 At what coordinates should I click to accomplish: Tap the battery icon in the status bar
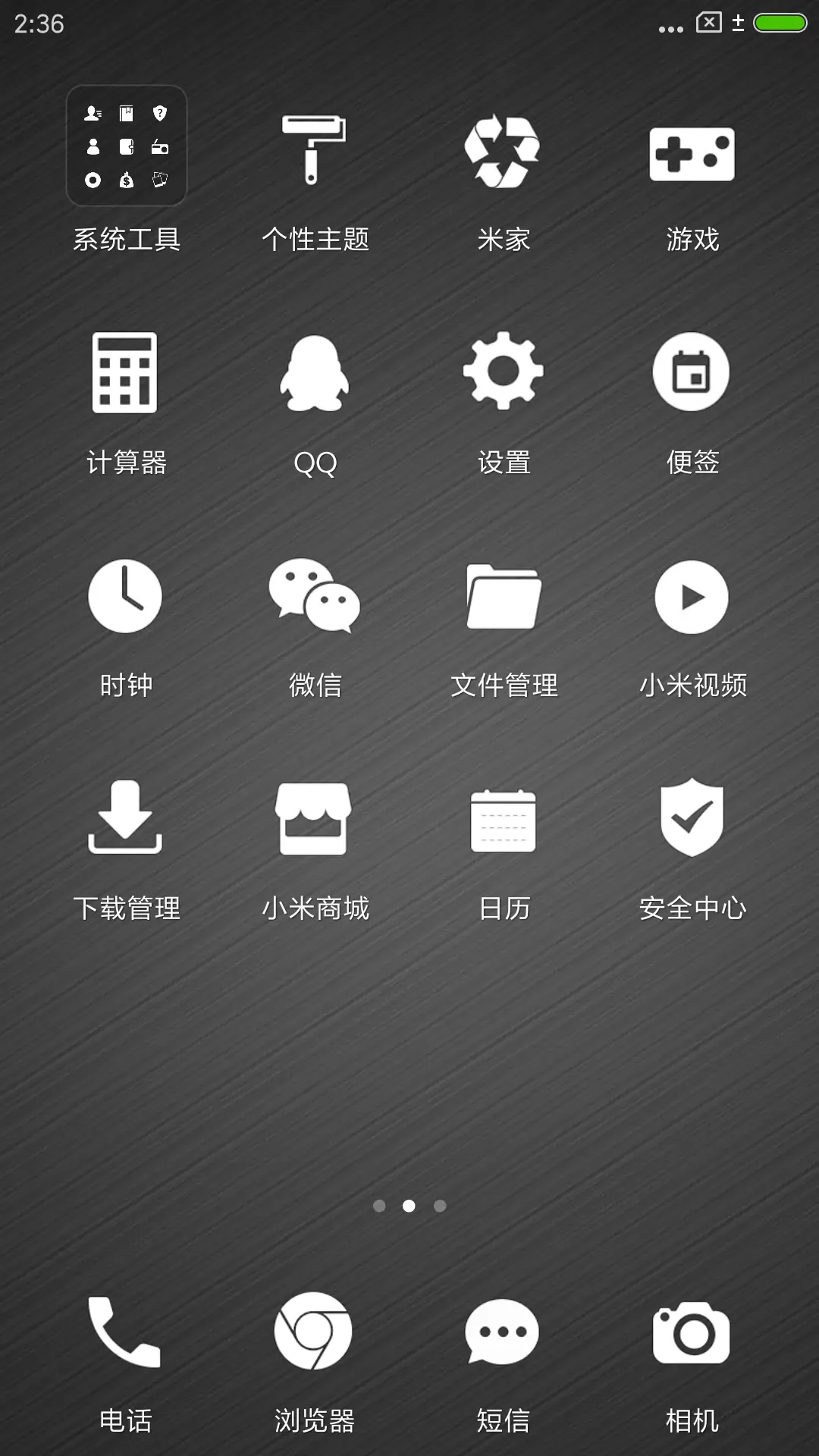781,23
